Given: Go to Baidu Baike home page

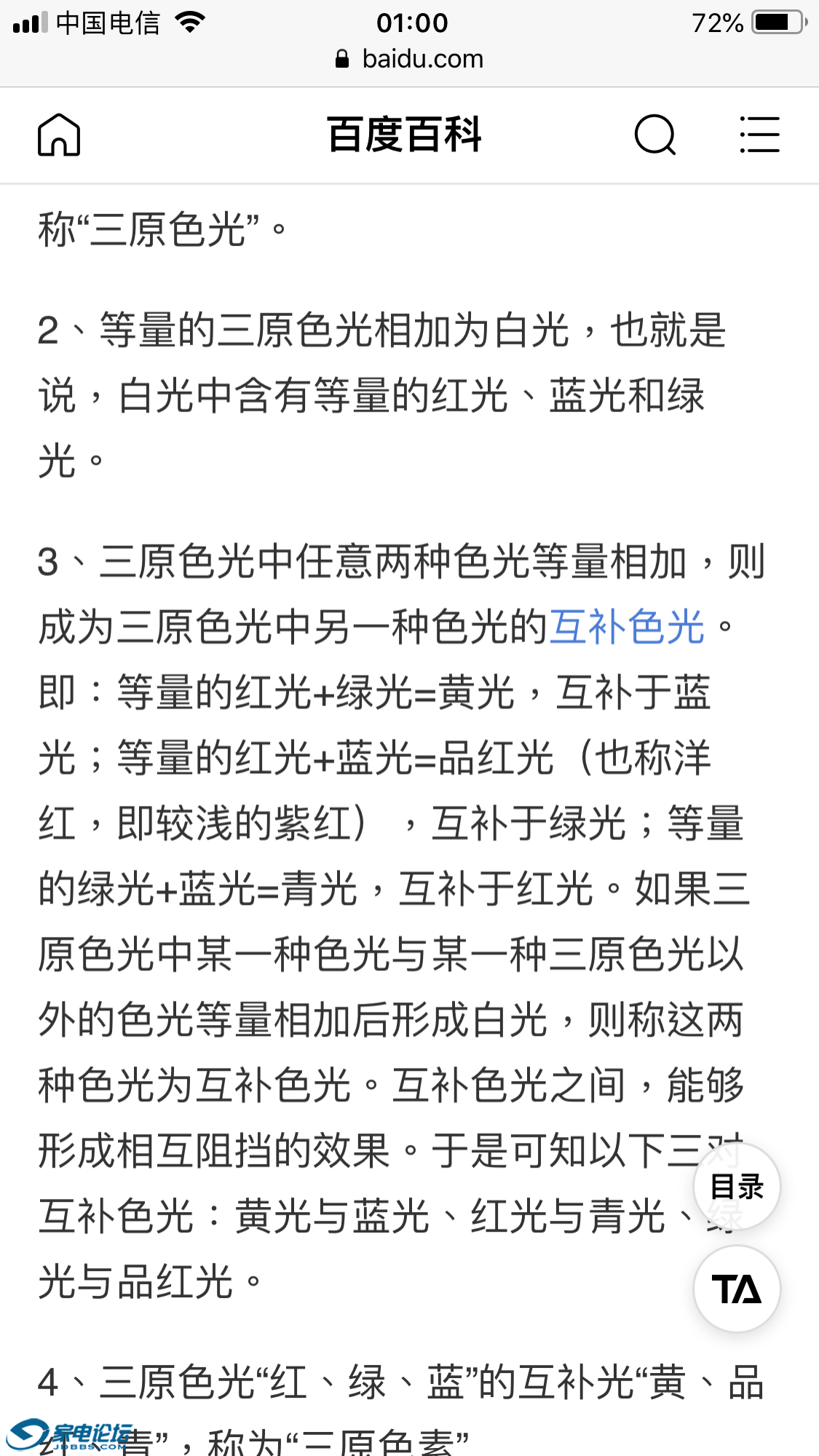Looking at the screenshot, I should click(x=59, y=135).
